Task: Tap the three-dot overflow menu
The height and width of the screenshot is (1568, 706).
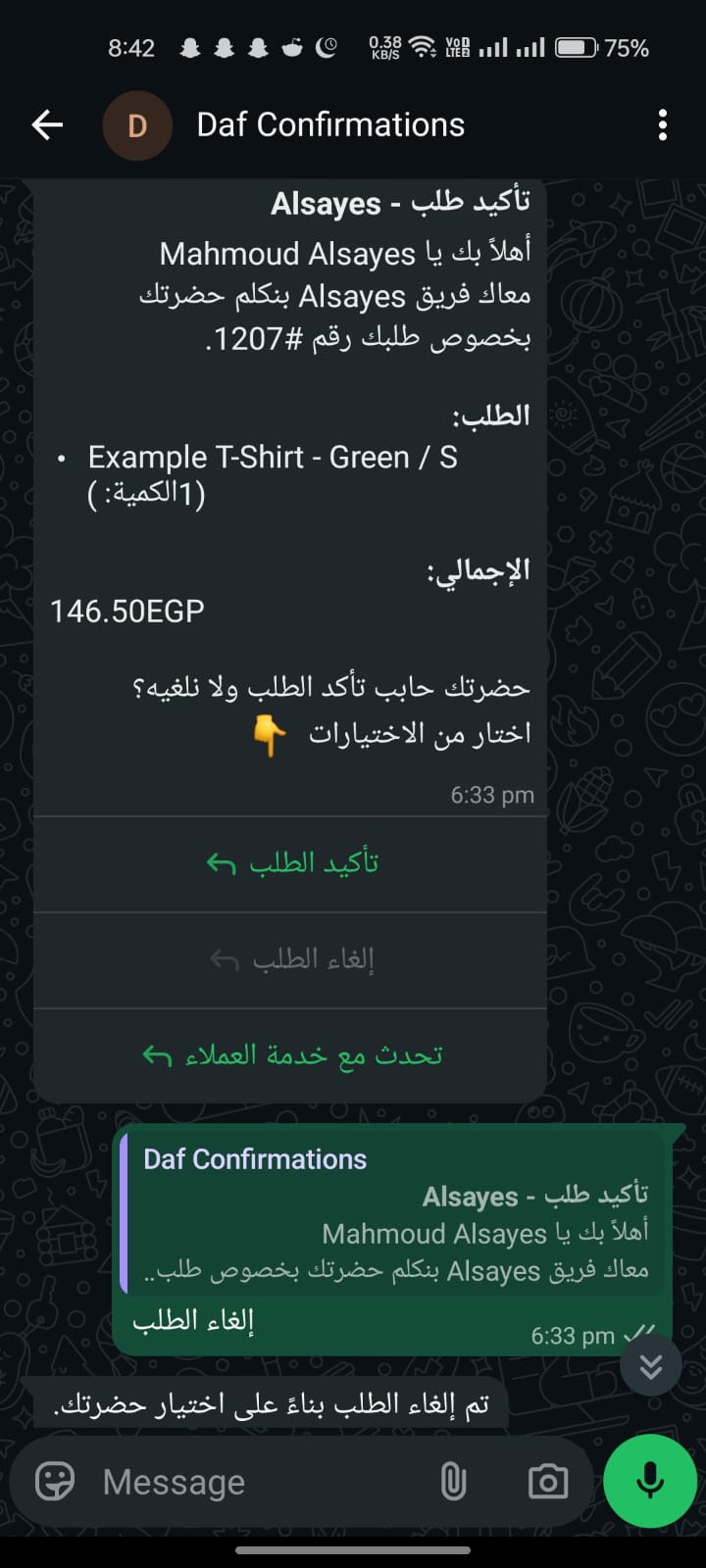Action: click(663, 124)
